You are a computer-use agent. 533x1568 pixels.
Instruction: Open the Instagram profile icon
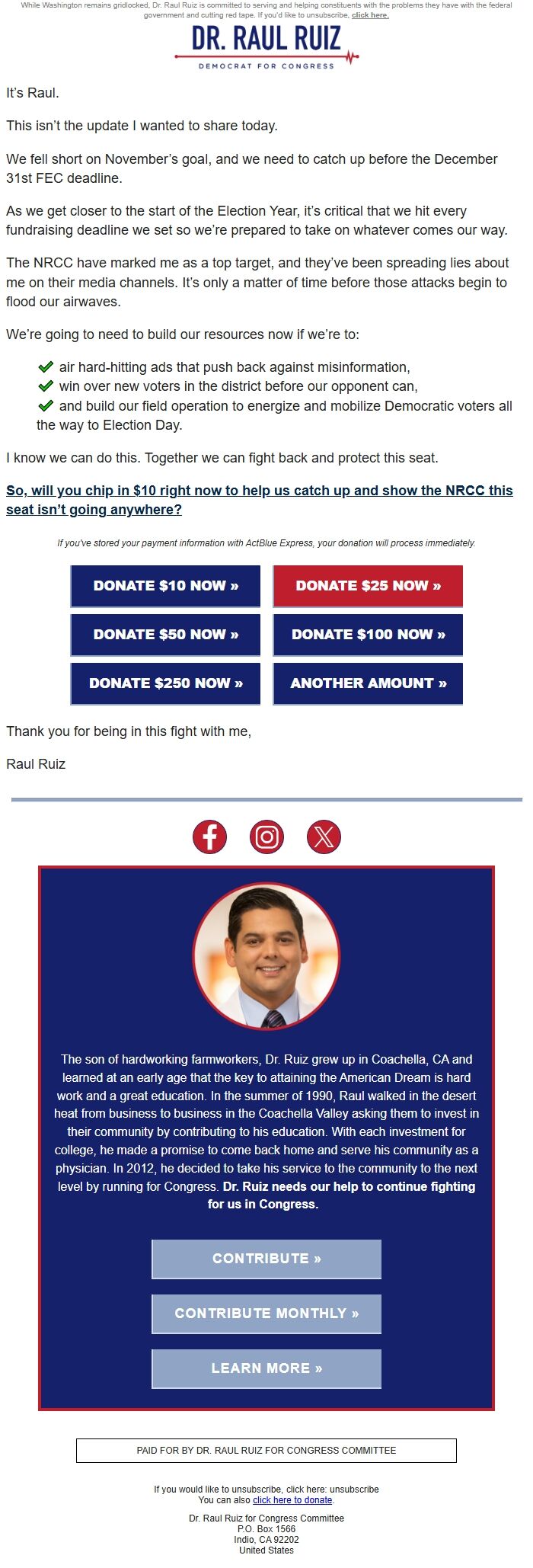[x=266, y=837]
